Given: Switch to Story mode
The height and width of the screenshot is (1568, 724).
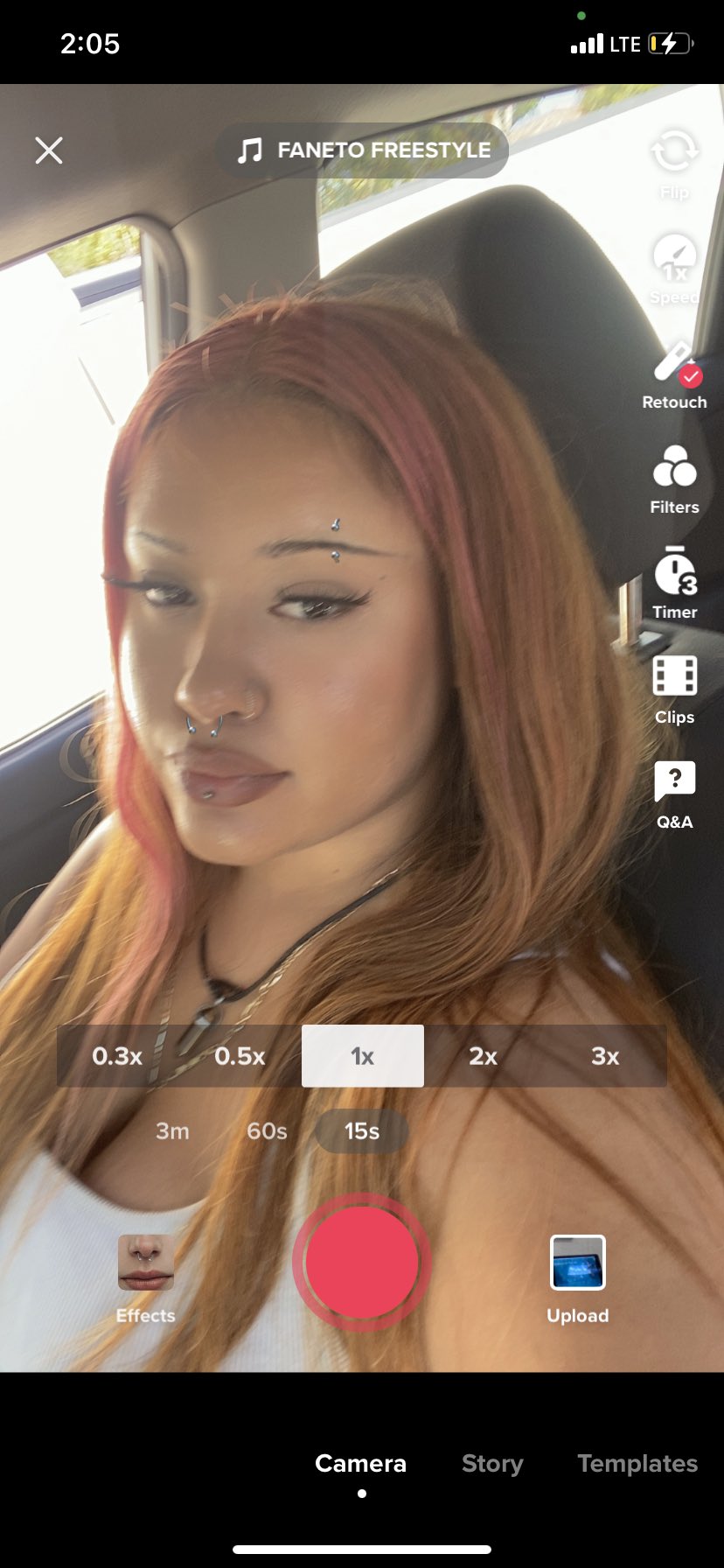Looking at the screenshot, I should pos(492,1464).
